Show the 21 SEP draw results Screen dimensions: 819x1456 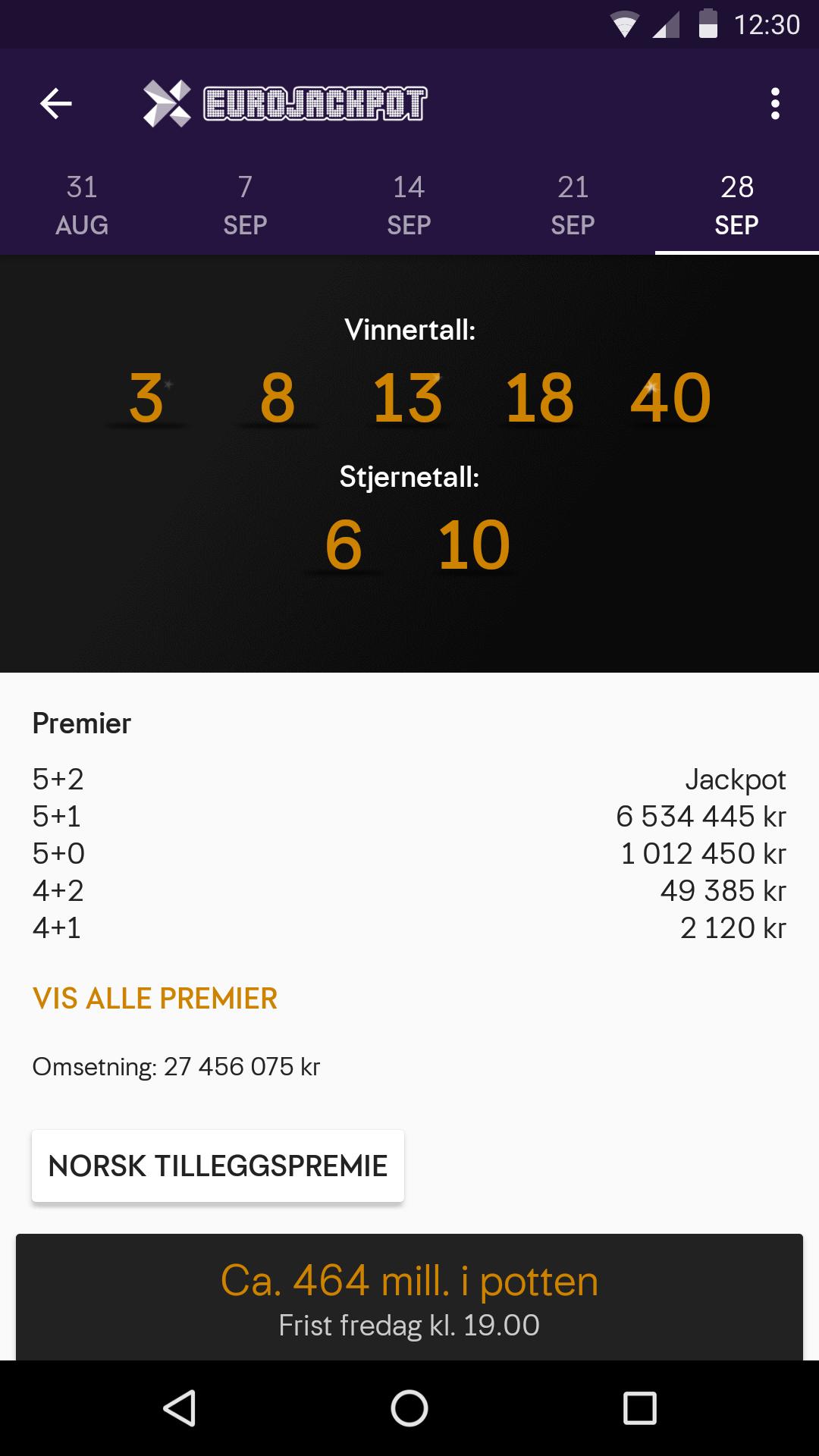tap(573, 206)
